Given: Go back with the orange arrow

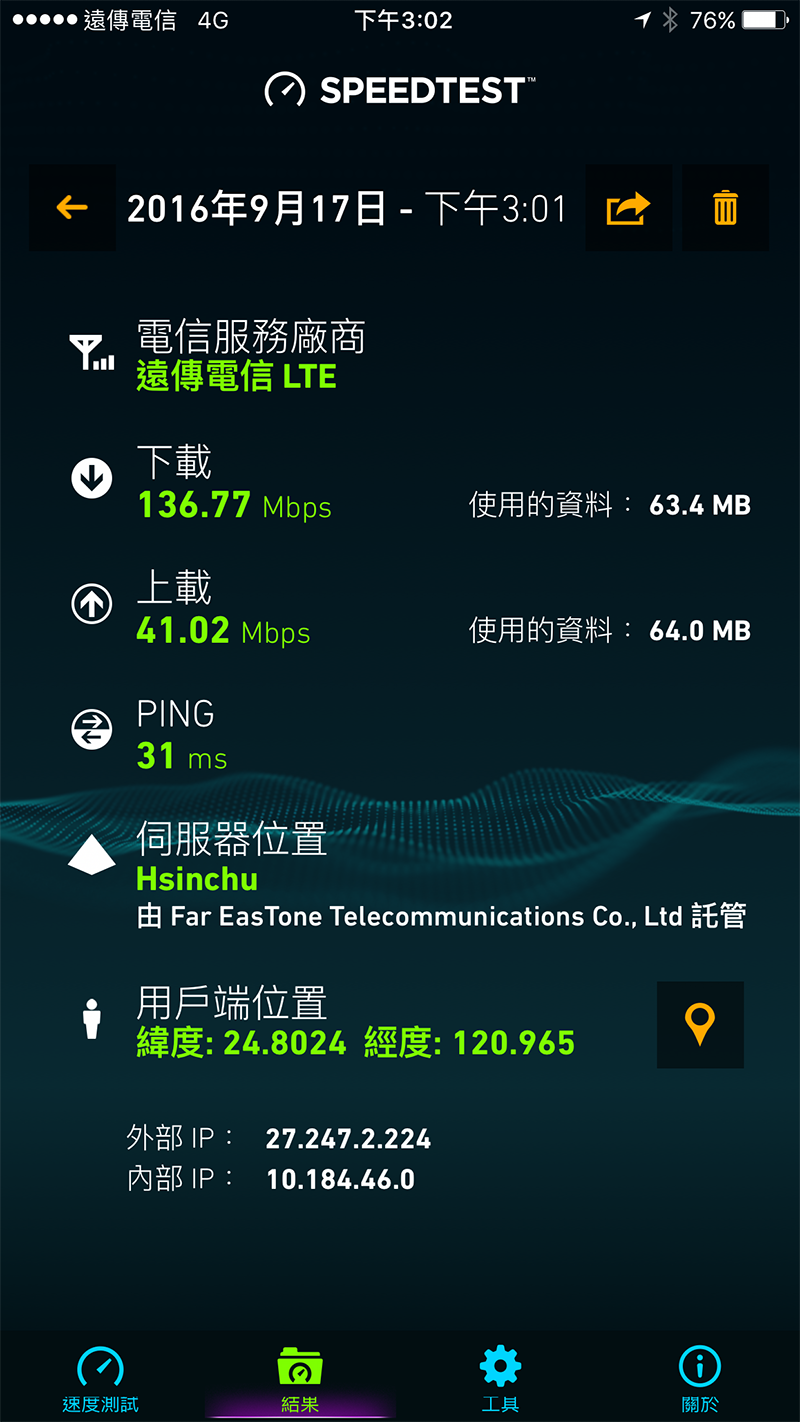Looking at the screenshot, I should click(x=72, y=208).
